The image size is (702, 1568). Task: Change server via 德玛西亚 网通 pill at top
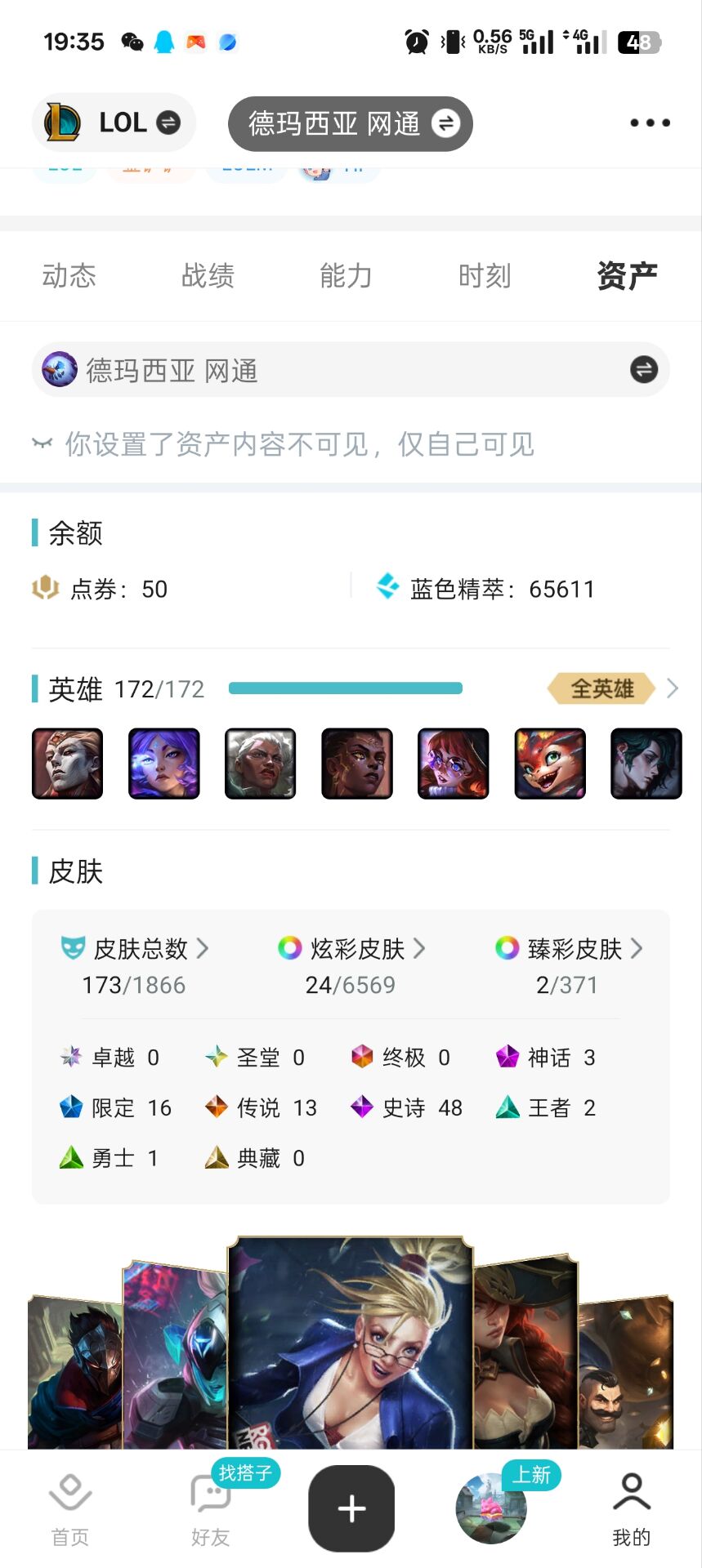[x=350, y=124]
